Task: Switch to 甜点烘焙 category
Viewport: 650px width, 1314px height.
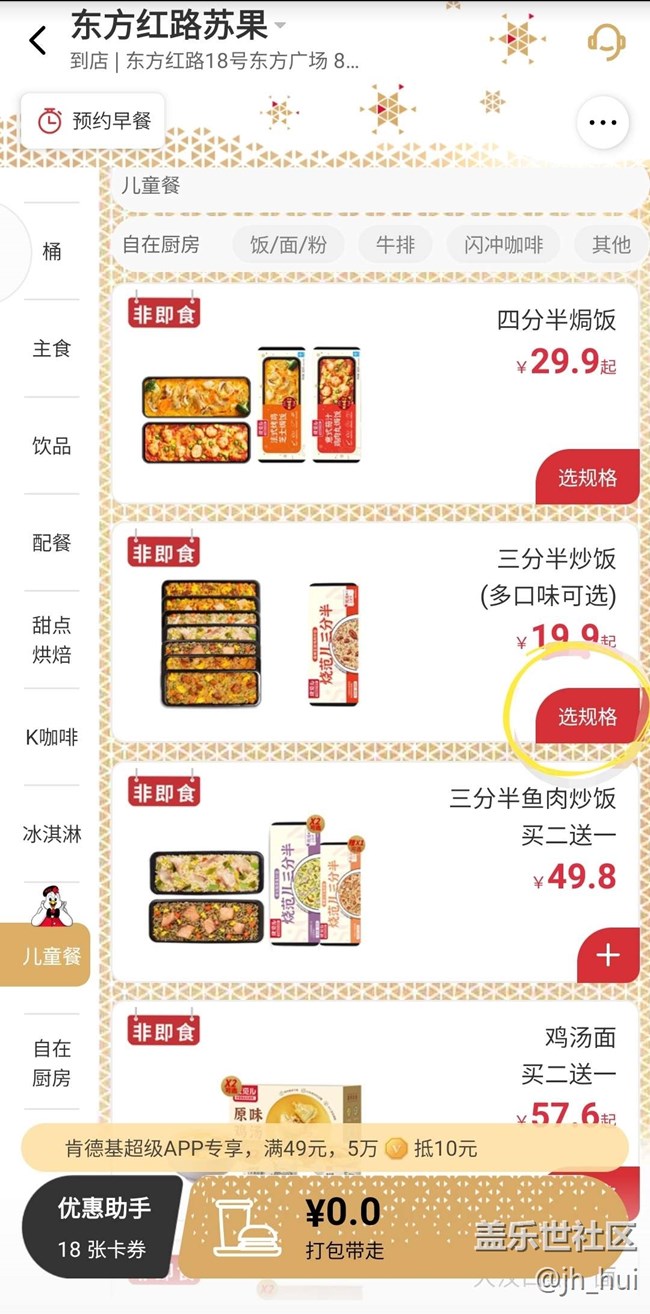Action: 51,640
